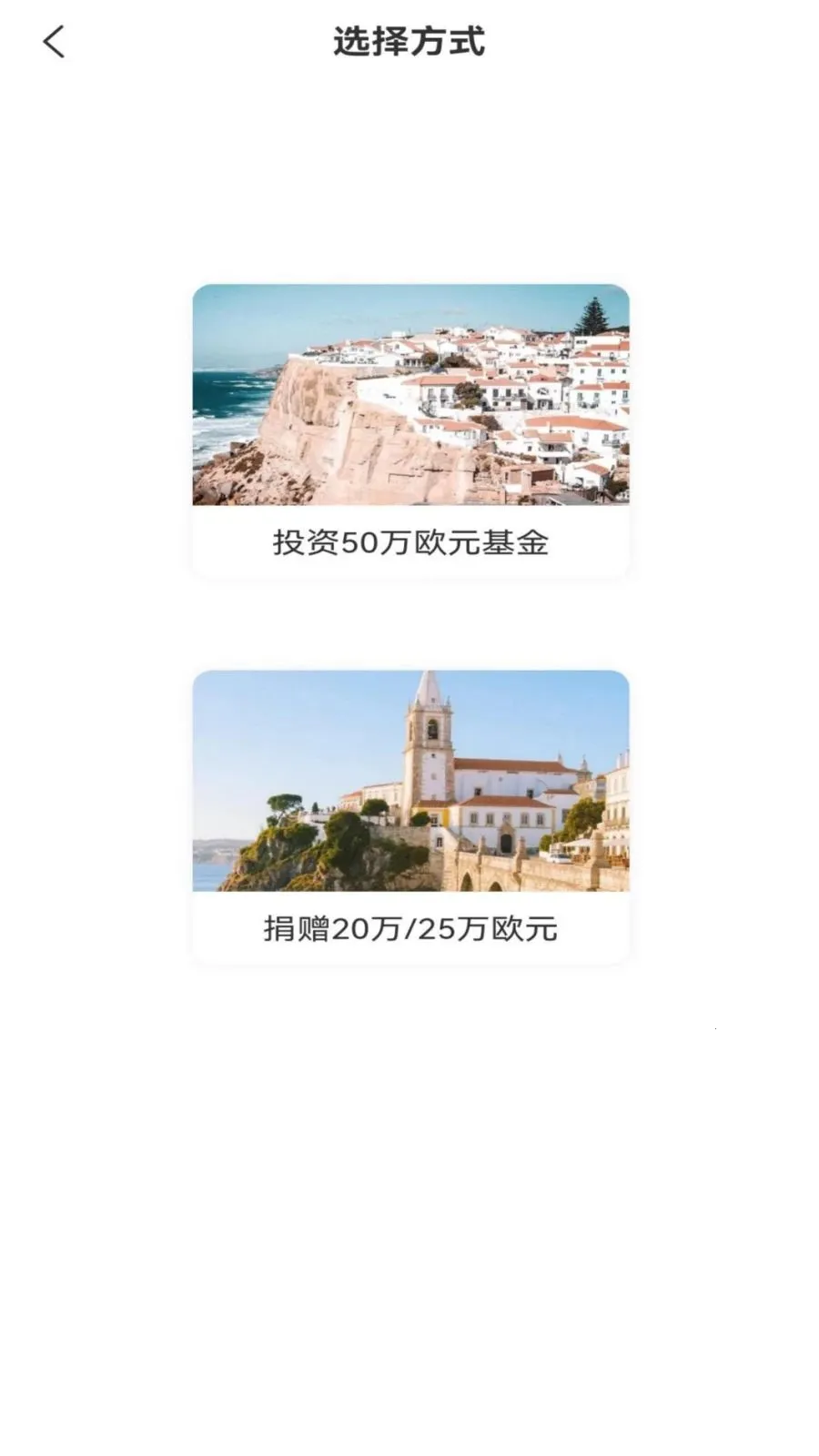Go back using the top-left arrow
819x1456 pixels.
(55, 42)
